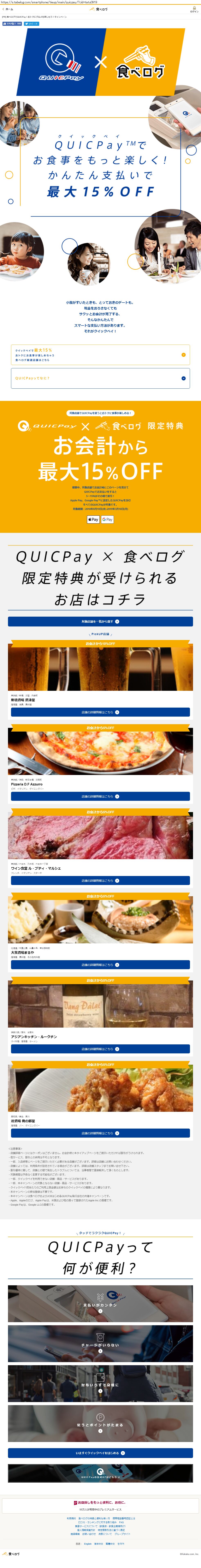The width and height of the screenshot is (201, 1568).
Task: Open the QUICPay official site banner
Action: point(100,1473)
